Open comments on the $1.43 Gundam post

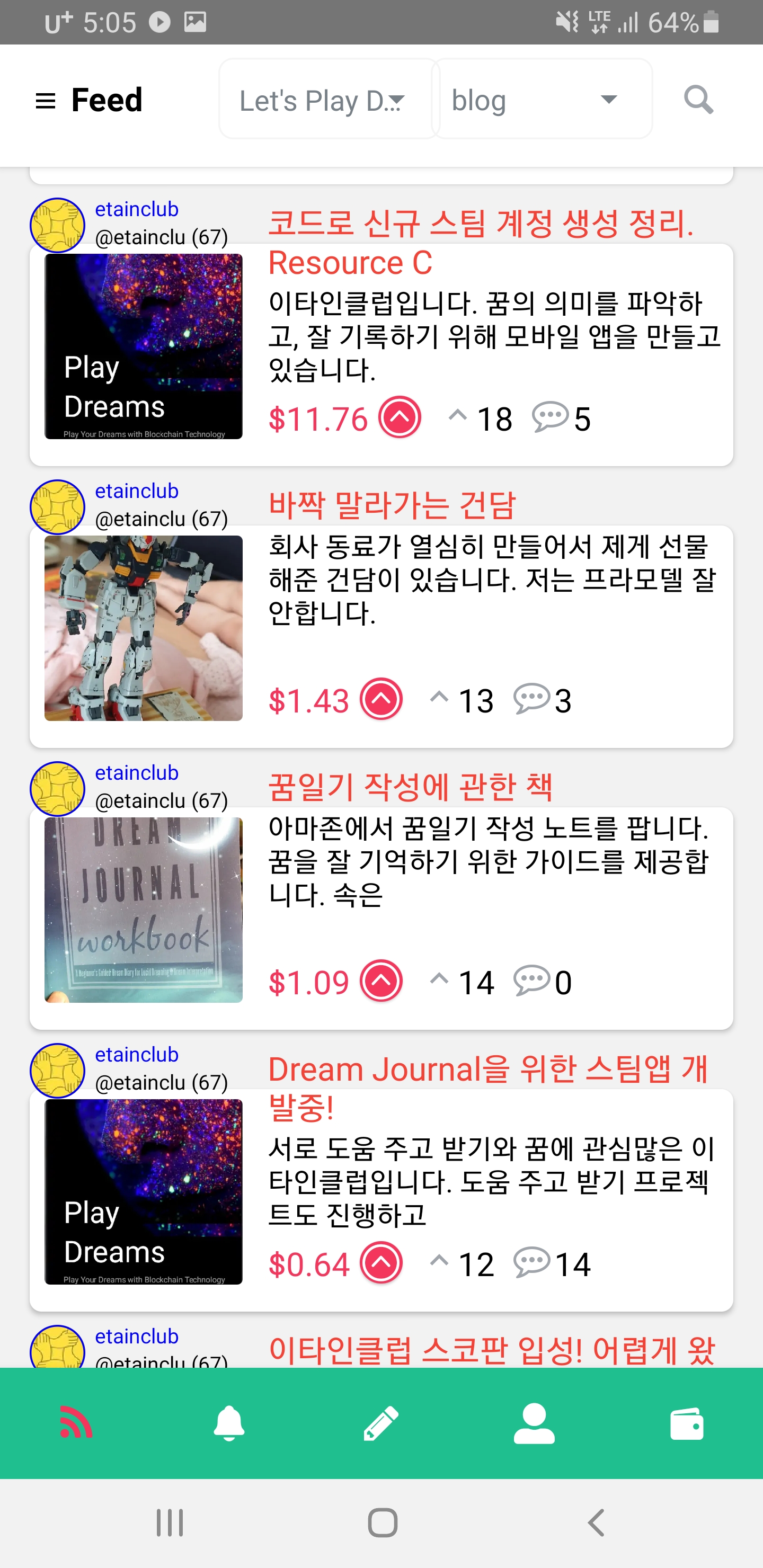click(x=542, y=699)
